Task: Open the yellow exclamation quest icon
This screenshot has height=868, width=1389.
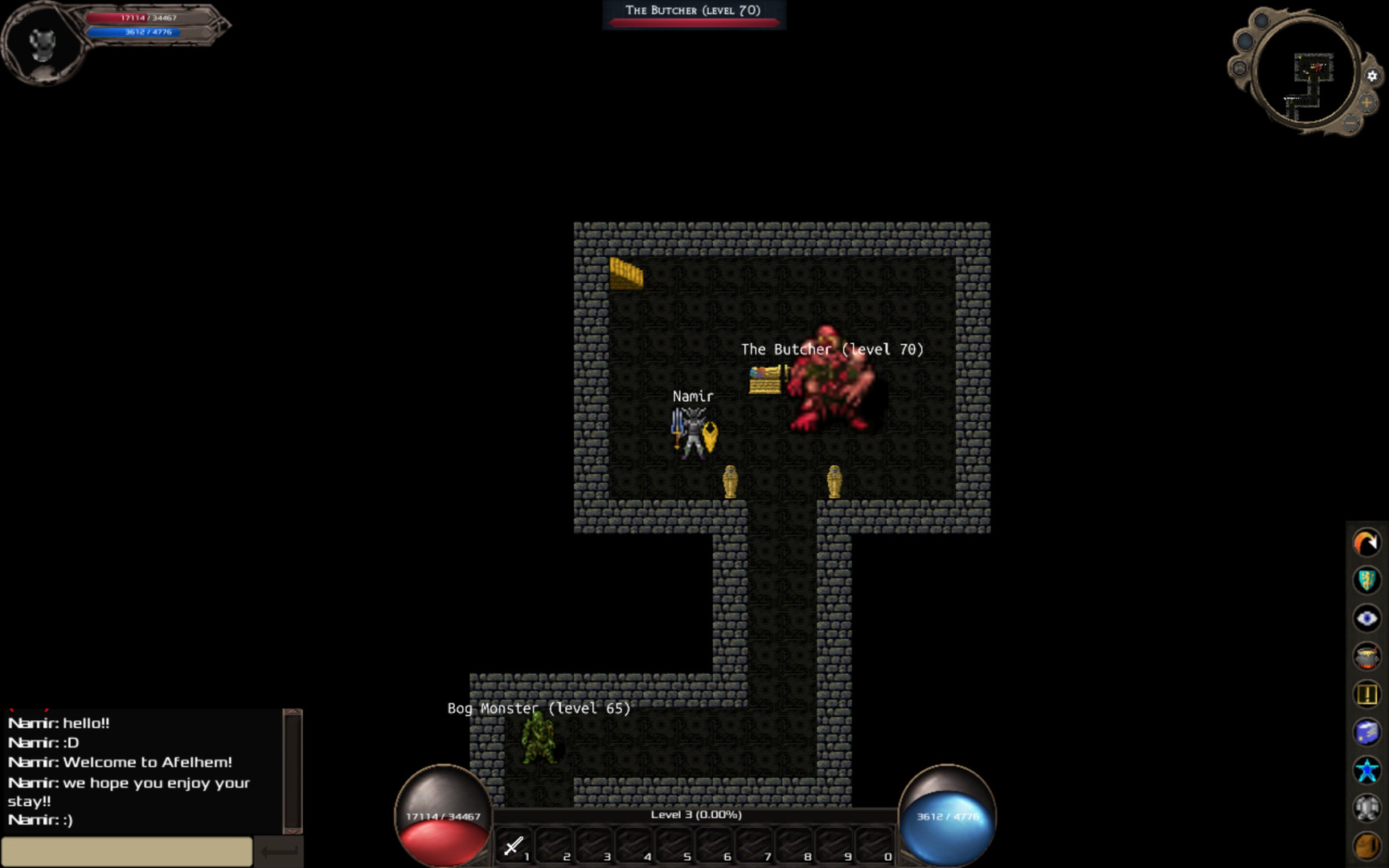Action: (x=1366, y=694)
